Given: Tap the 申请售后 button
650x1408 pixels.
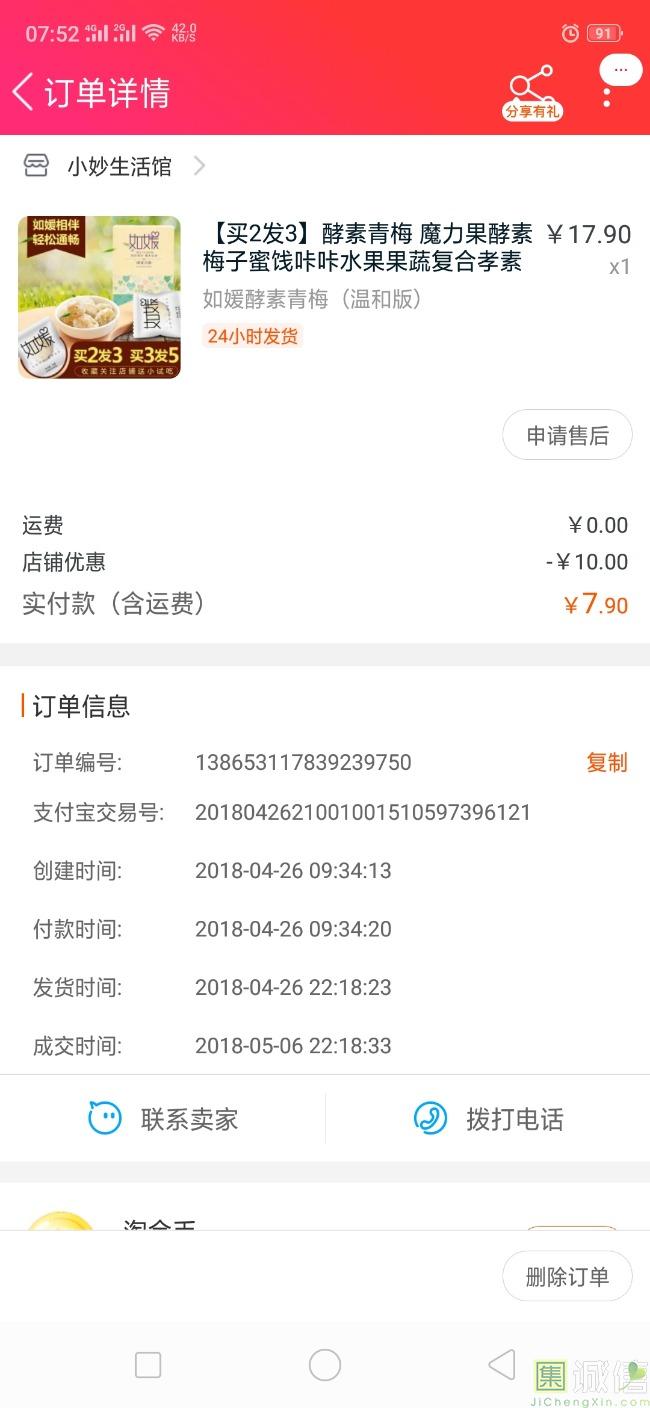Looking at the screenshot, I should [567, 435].
